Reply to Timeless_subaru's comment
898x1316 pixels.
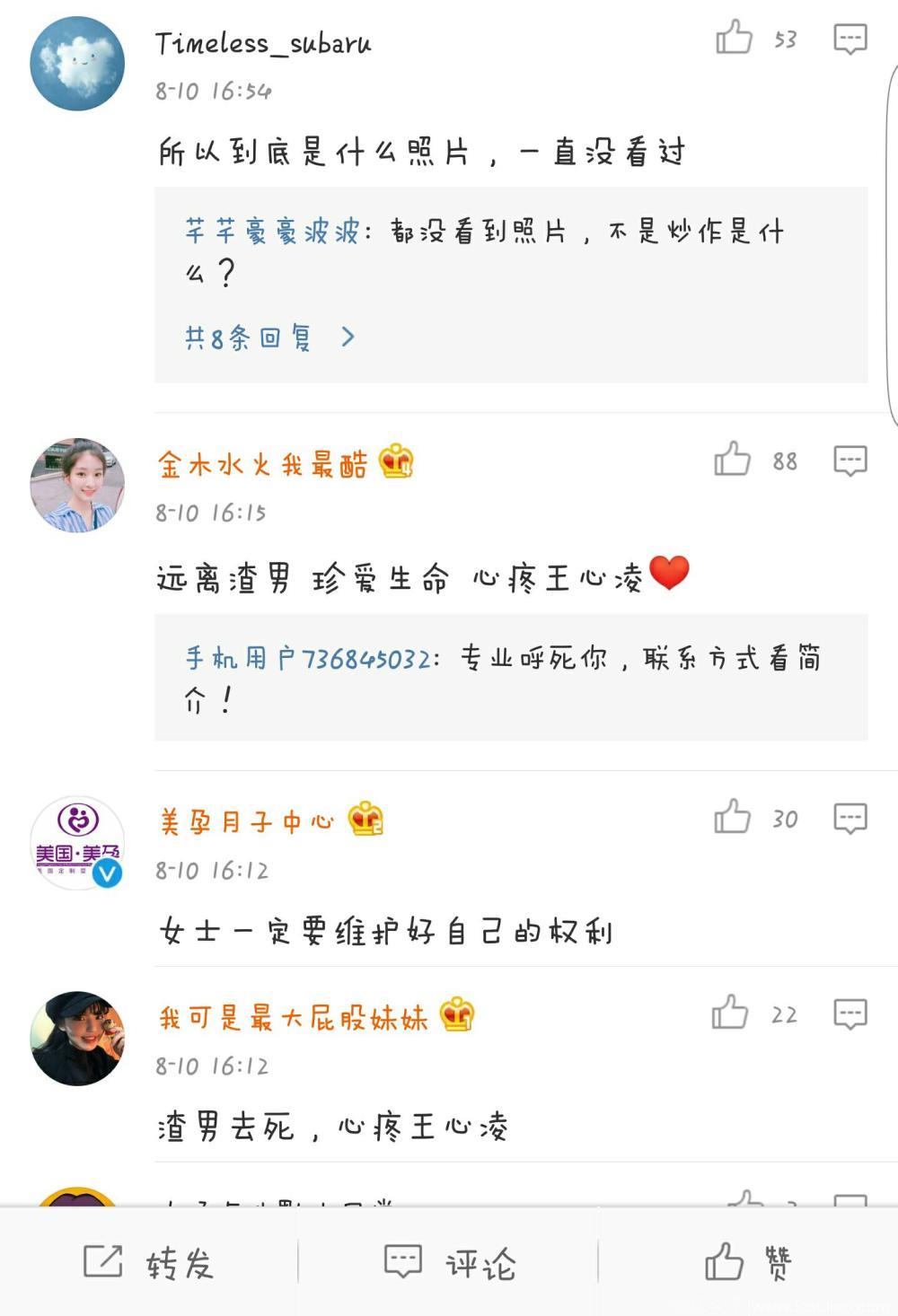850,39
